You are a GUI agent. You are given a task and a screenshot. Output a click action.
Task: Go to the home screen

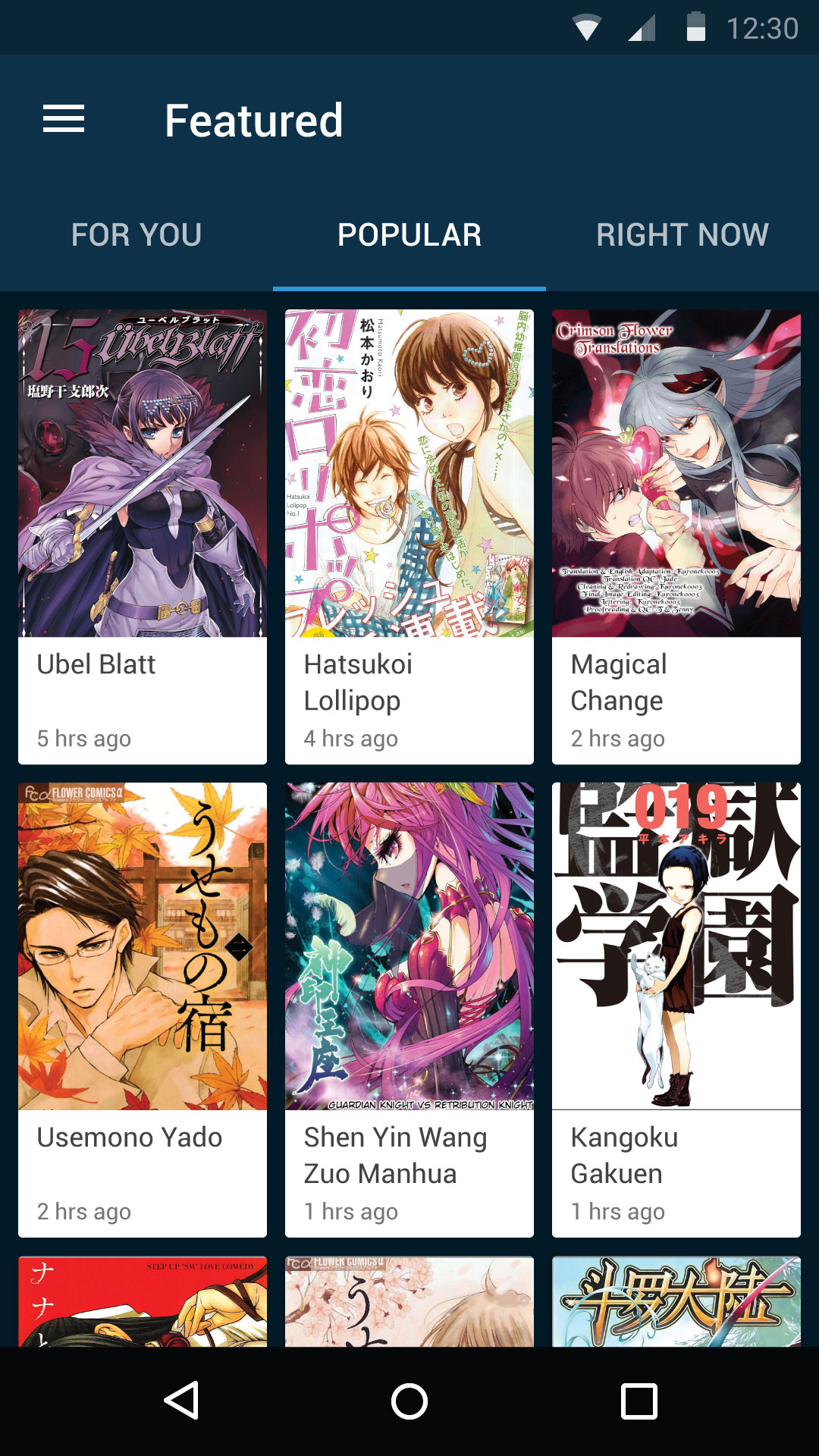coord(409,1401)
